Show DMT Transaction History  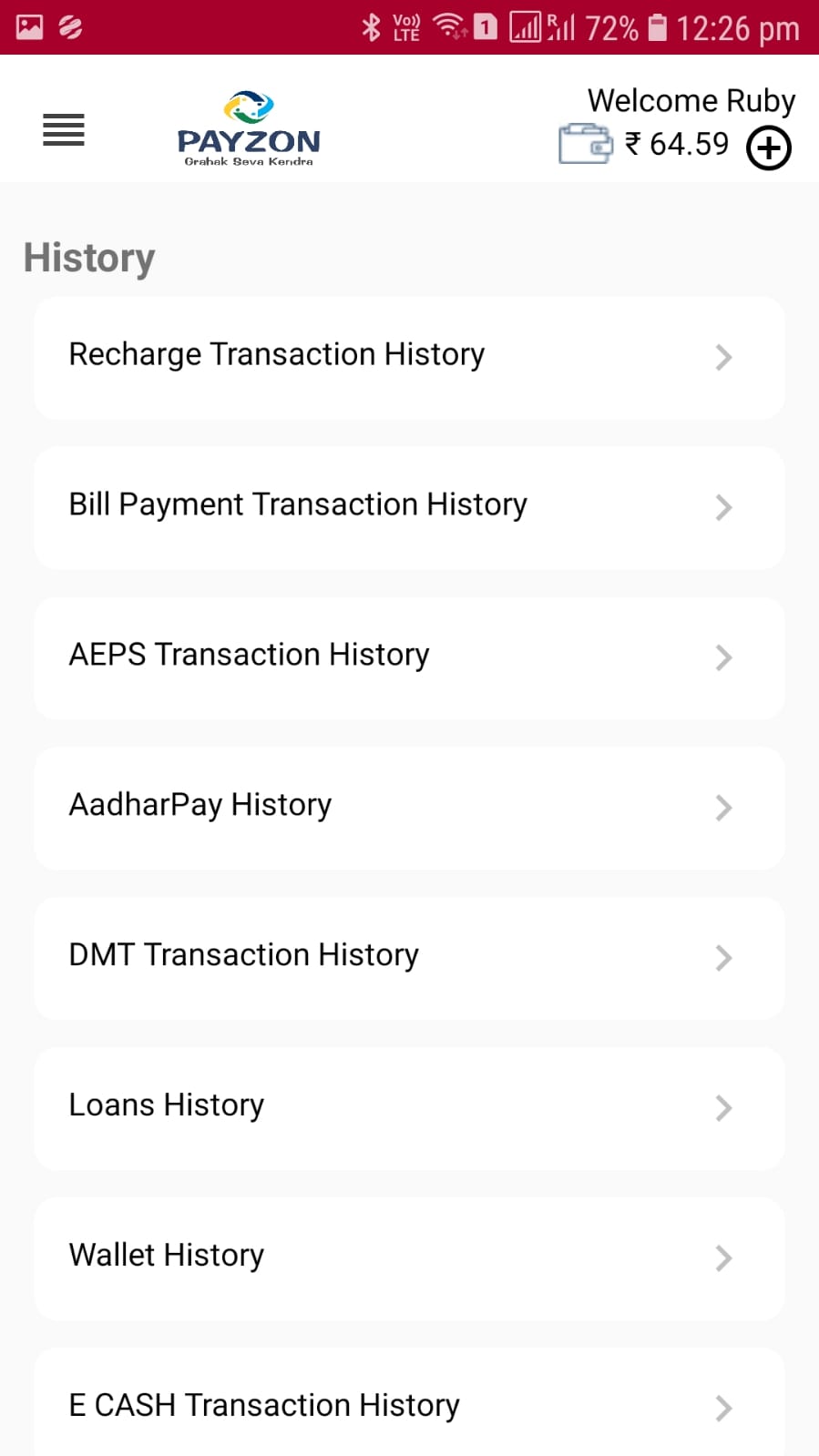click(x=409, y=958)
